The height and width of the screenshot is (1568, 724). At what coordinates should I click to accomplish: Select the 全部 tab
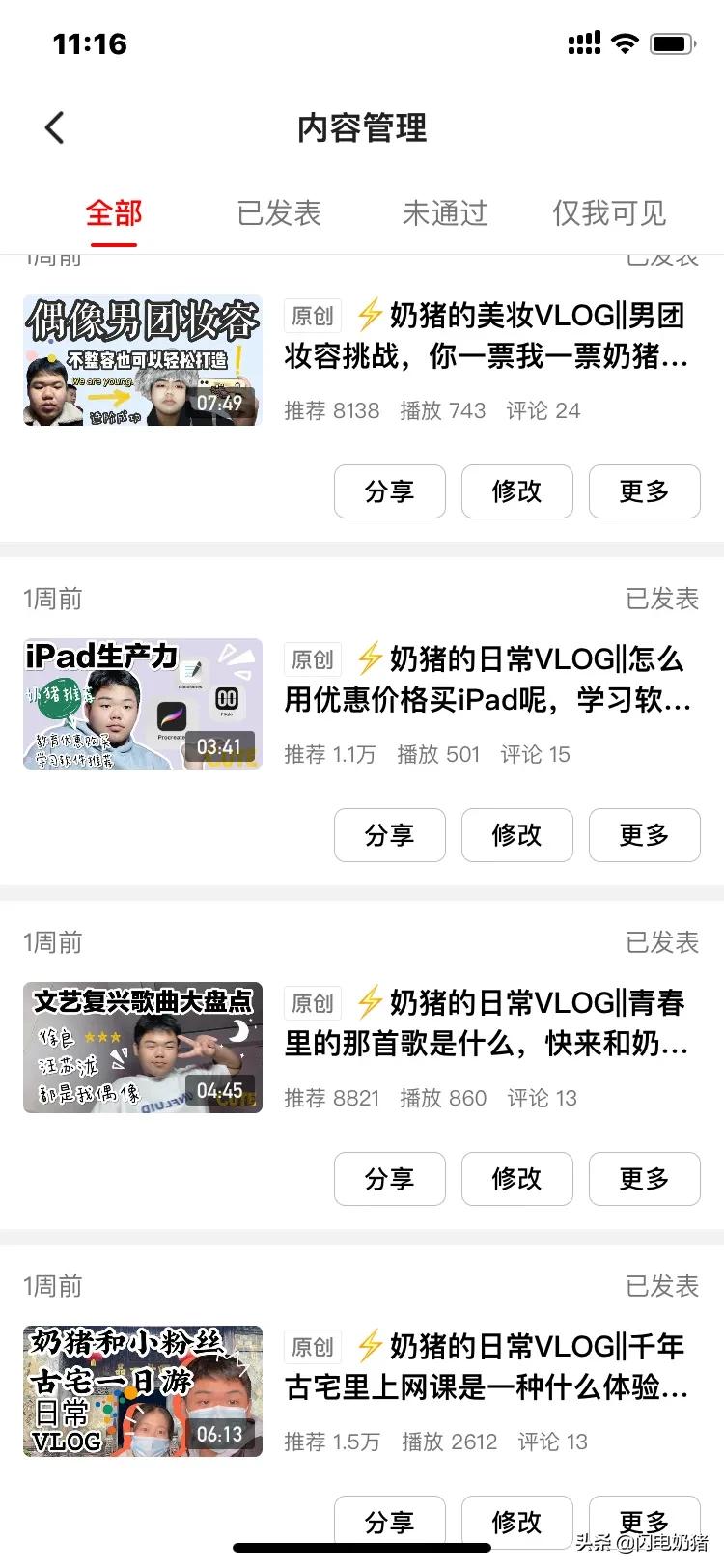[x=114, y=213]
